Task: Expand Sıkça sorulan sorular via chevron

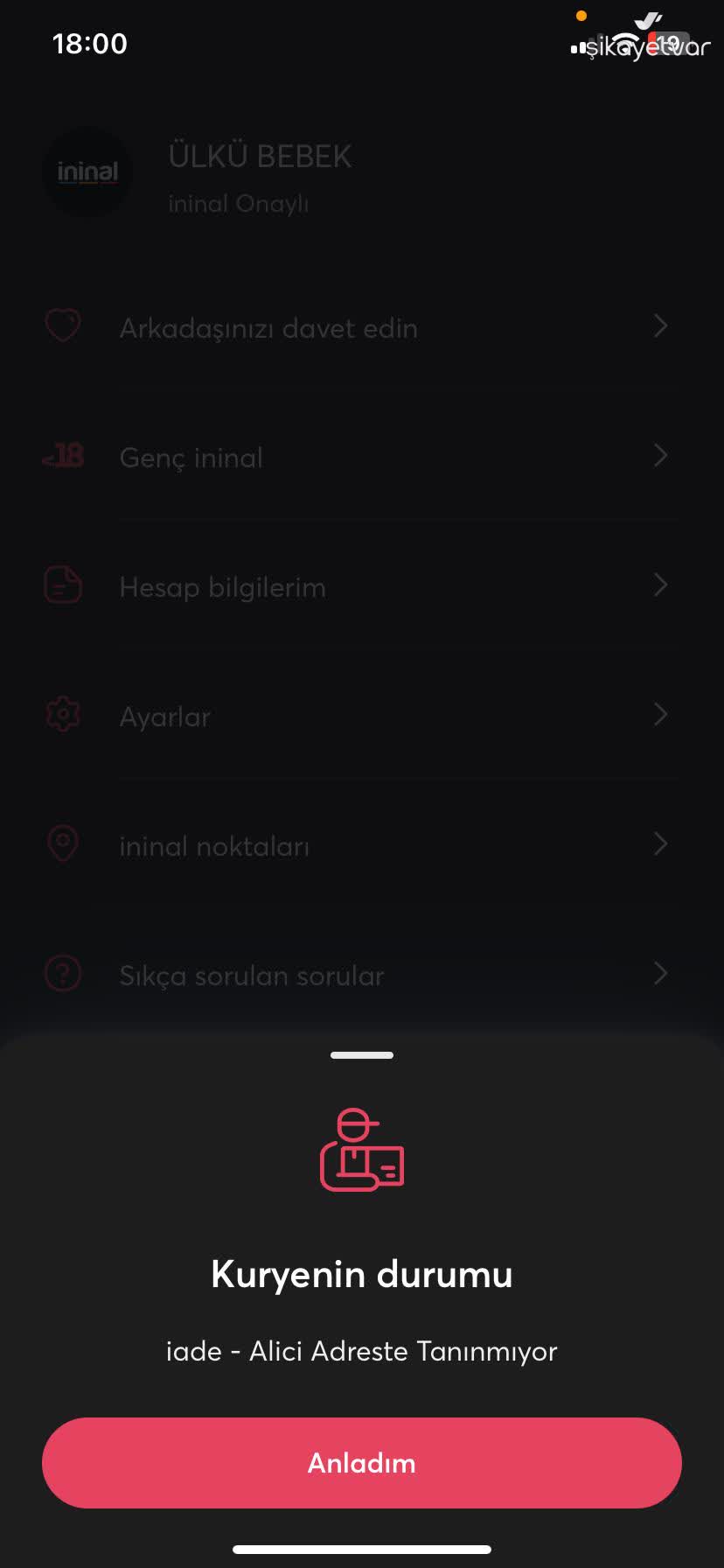Action: point(661,974)
